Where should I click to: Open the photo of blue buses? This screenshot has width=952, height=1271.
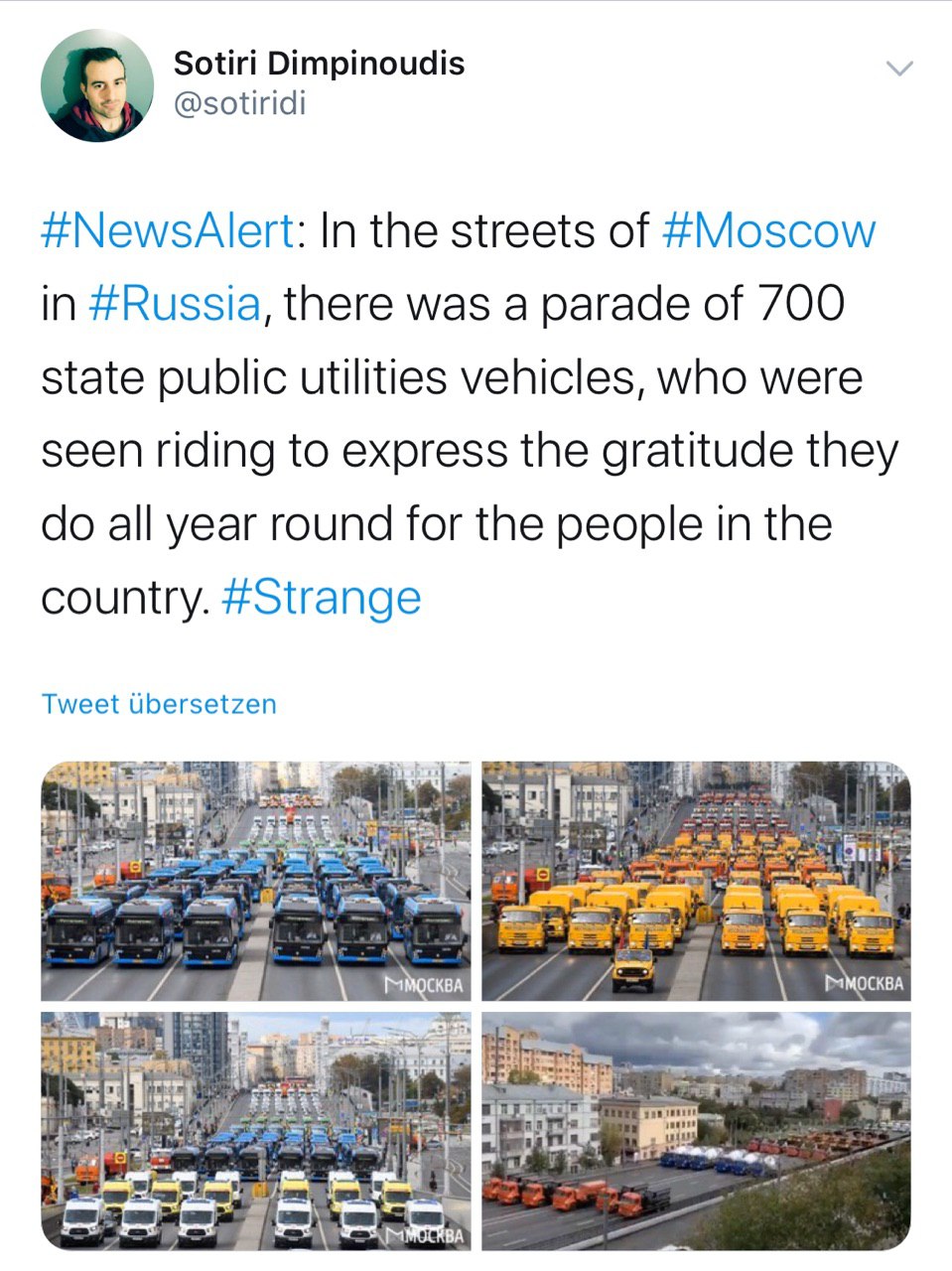255,881
